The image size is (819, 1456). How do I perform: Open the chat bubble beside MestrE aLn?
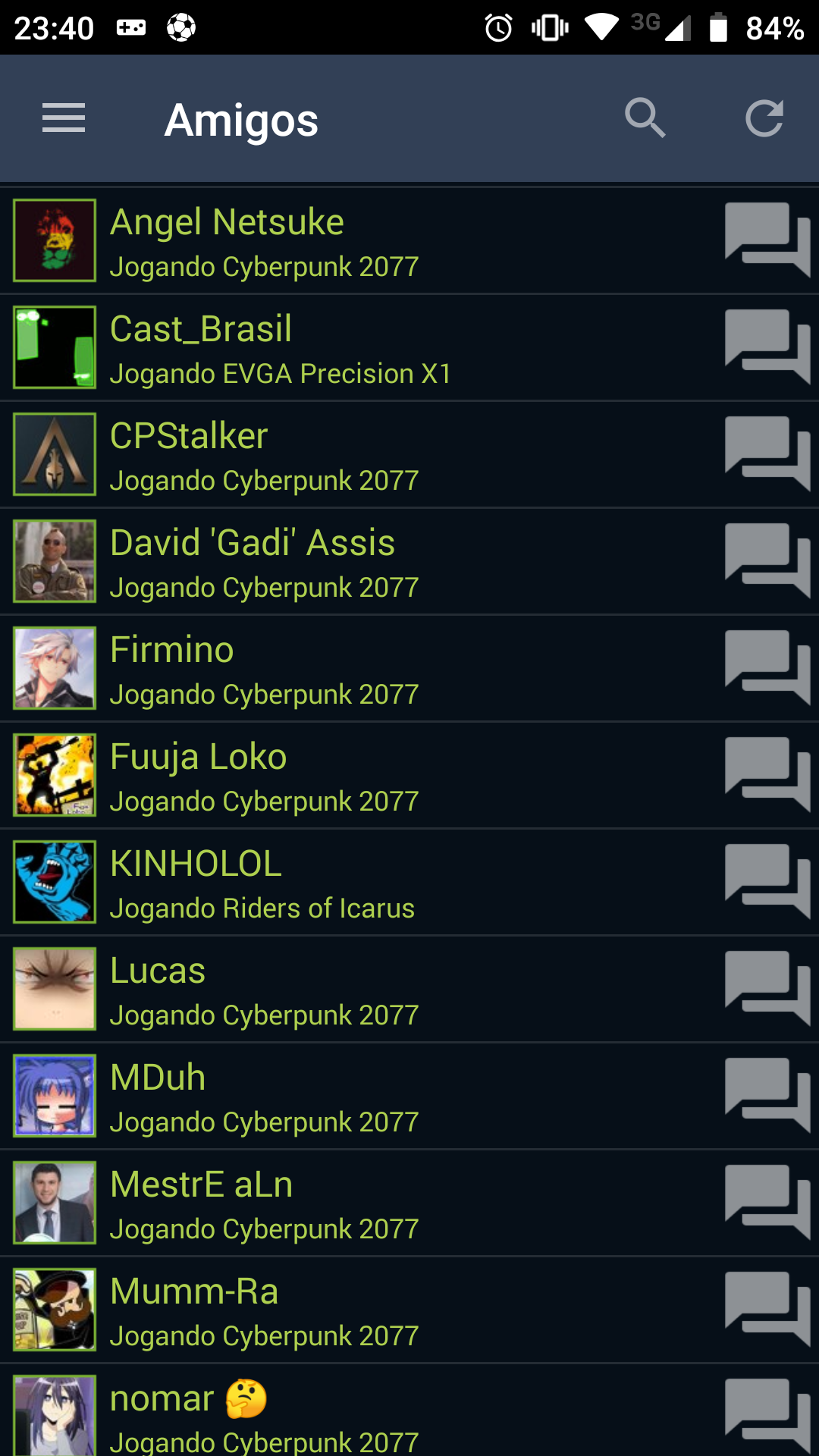click(766, 1203)
